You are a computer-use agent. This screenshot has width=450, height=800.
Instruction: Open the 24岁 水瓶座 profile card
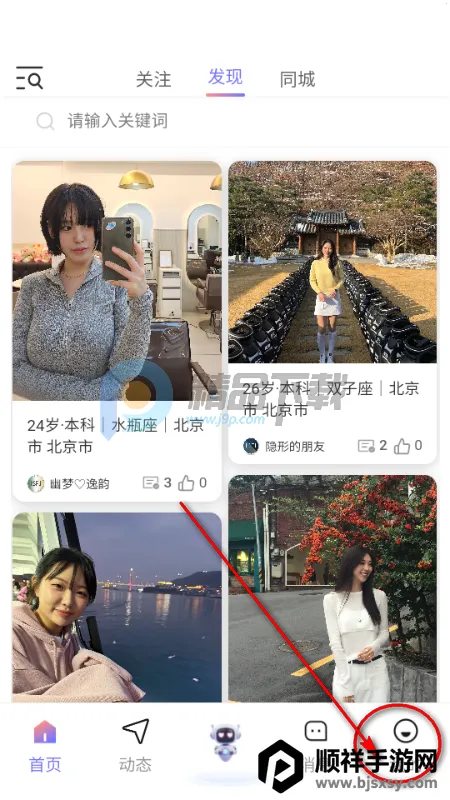(x=117, y=331)
